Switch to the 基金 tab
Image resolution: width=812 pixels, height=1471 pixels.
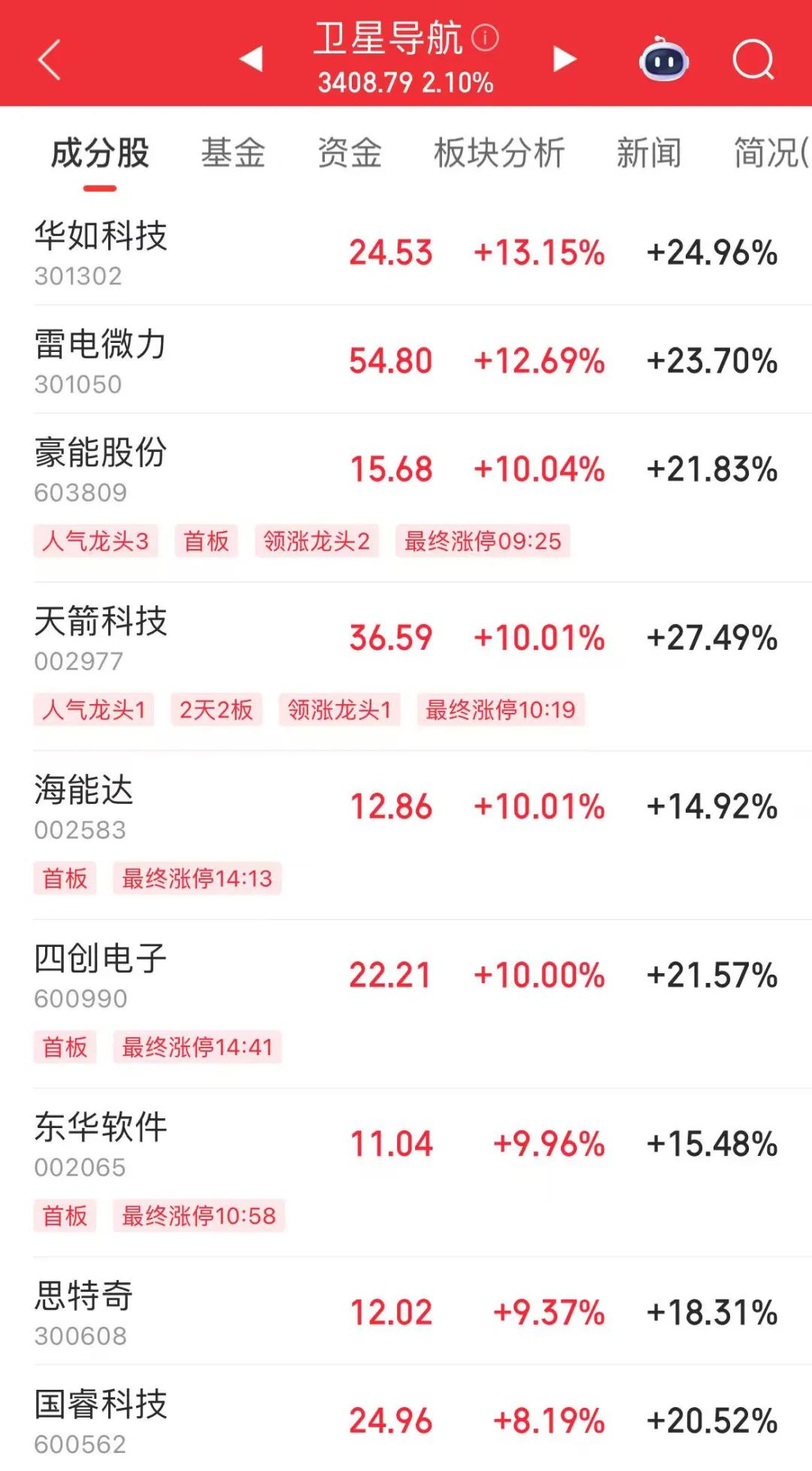[234, 153]
